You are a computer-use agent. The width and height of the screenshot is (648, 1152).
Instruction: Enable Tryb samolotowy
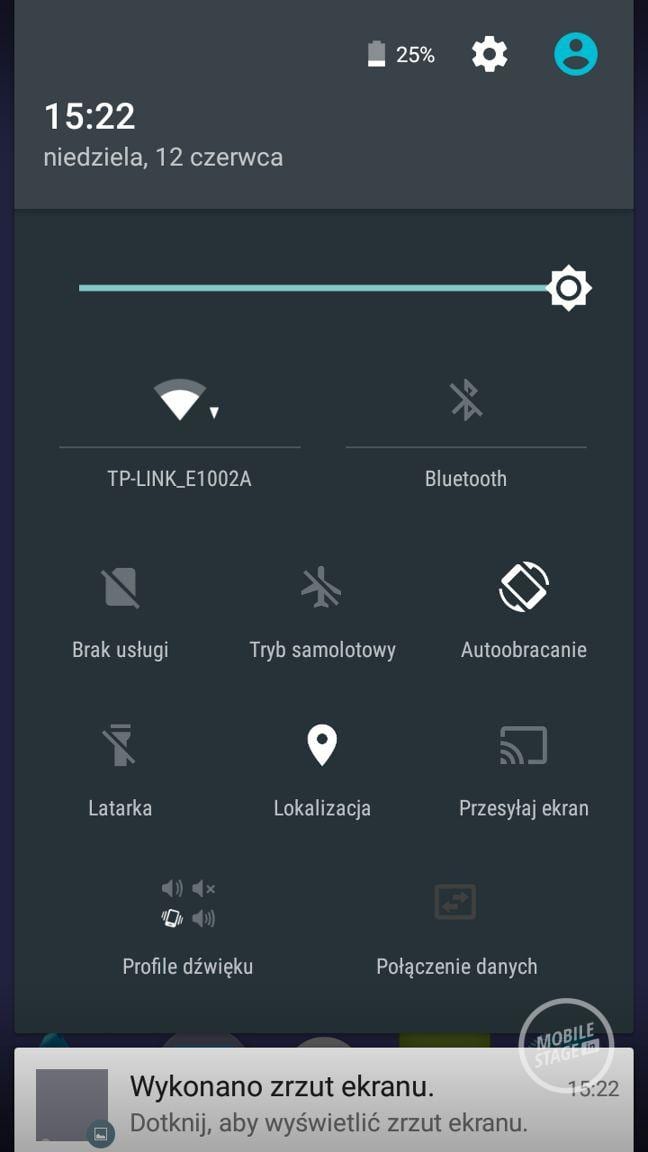[x=322, y=610]
